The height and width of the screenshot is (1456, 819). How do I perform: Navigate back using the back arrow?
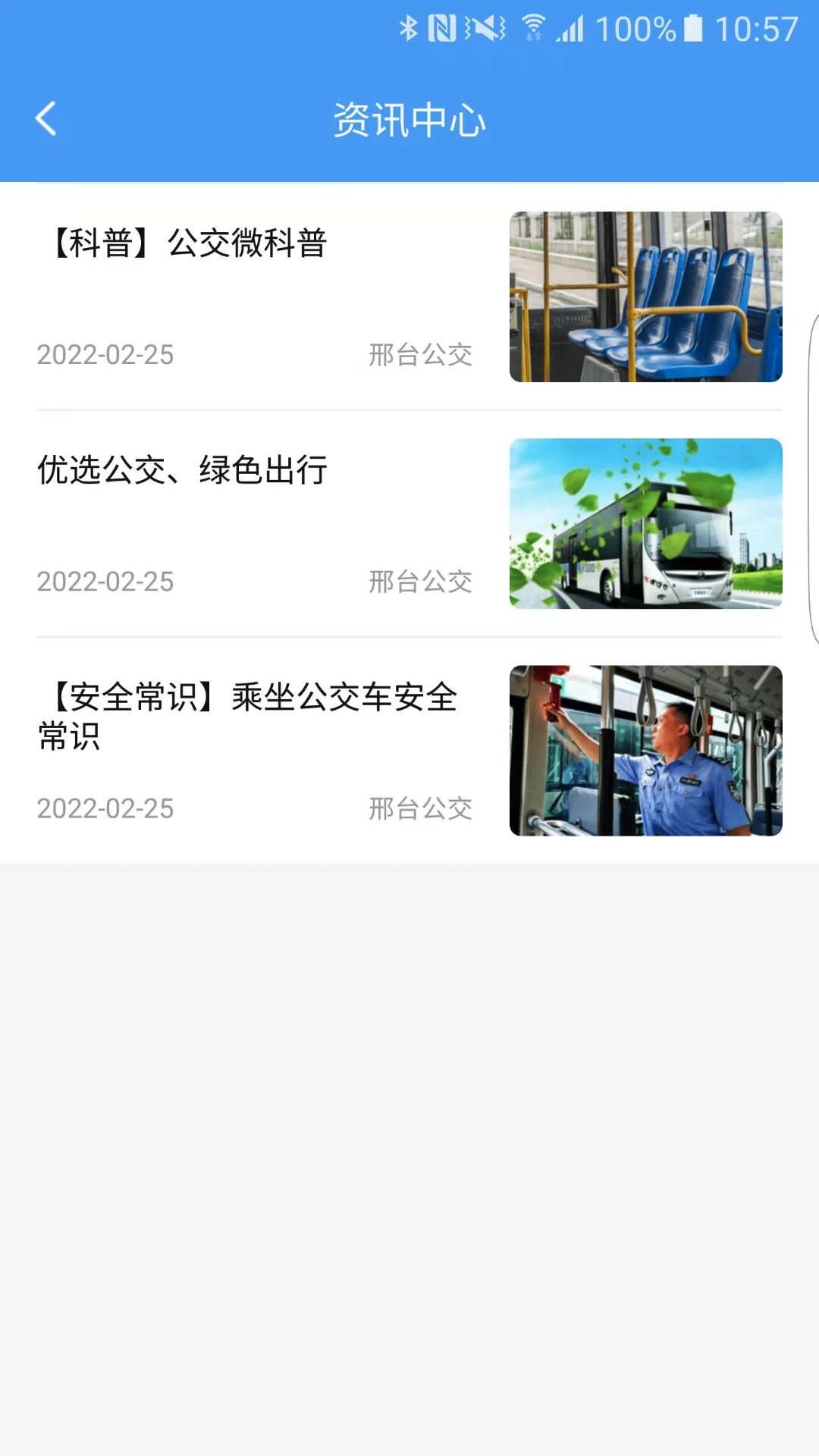tap(45, 118)
